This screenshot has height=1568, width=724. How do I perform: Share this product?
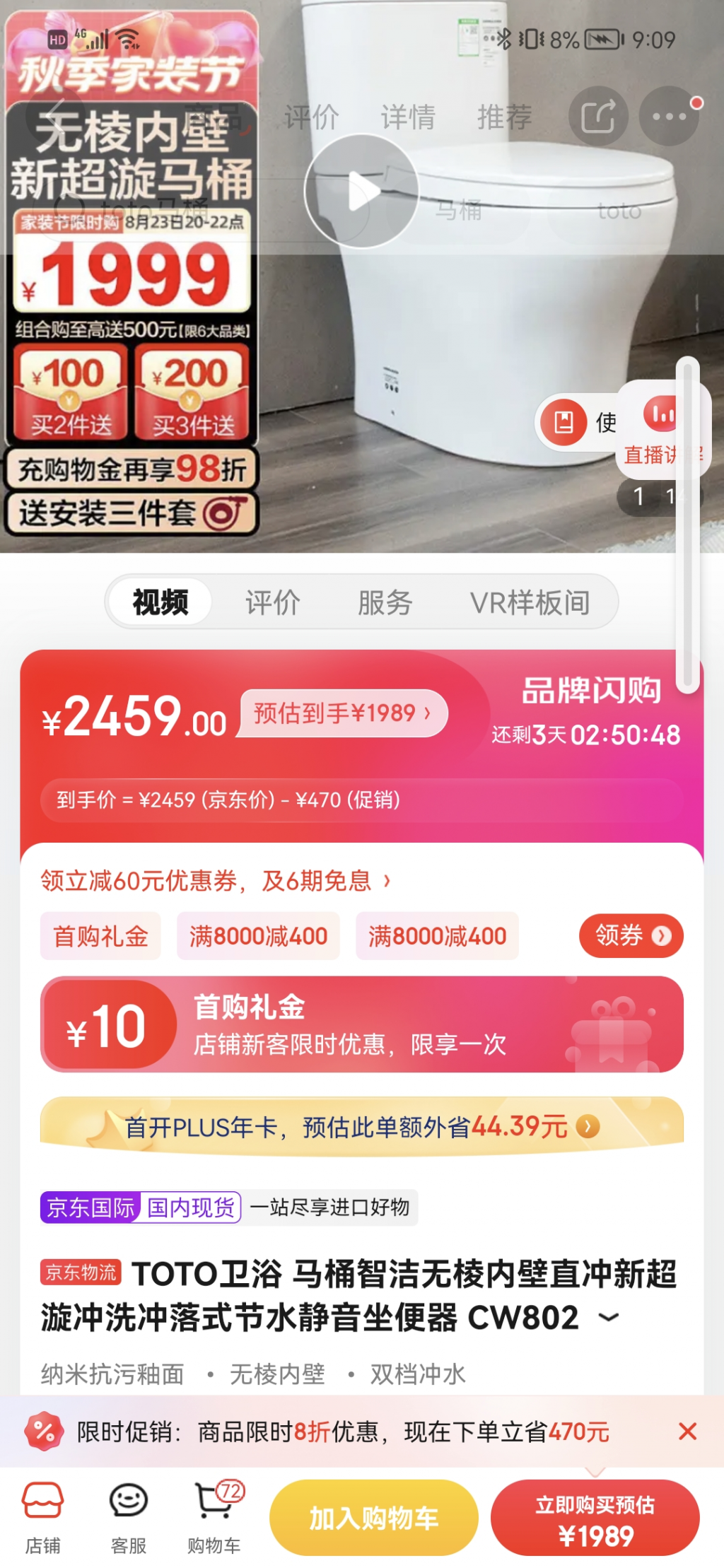click(x=598, y=117)
